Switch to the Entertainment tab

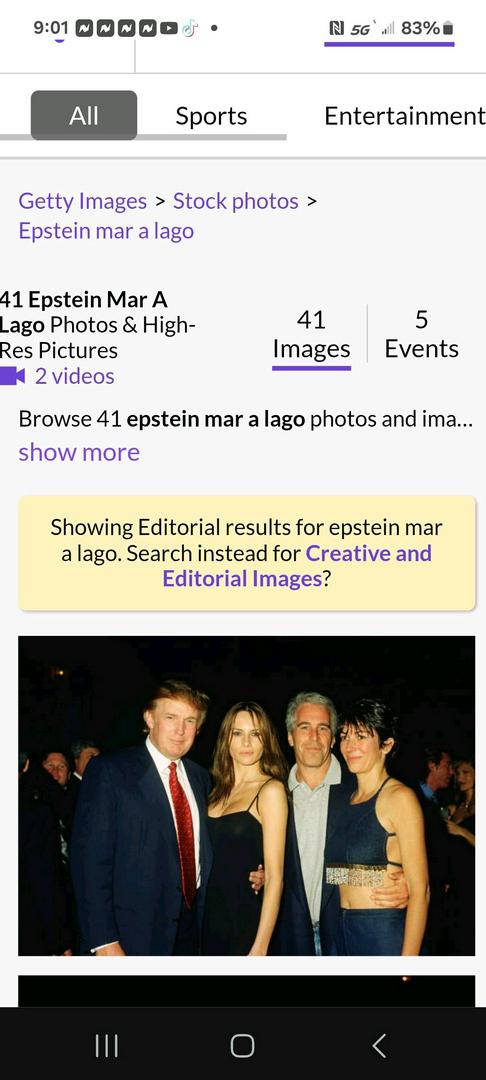click(x=405, y=116)
